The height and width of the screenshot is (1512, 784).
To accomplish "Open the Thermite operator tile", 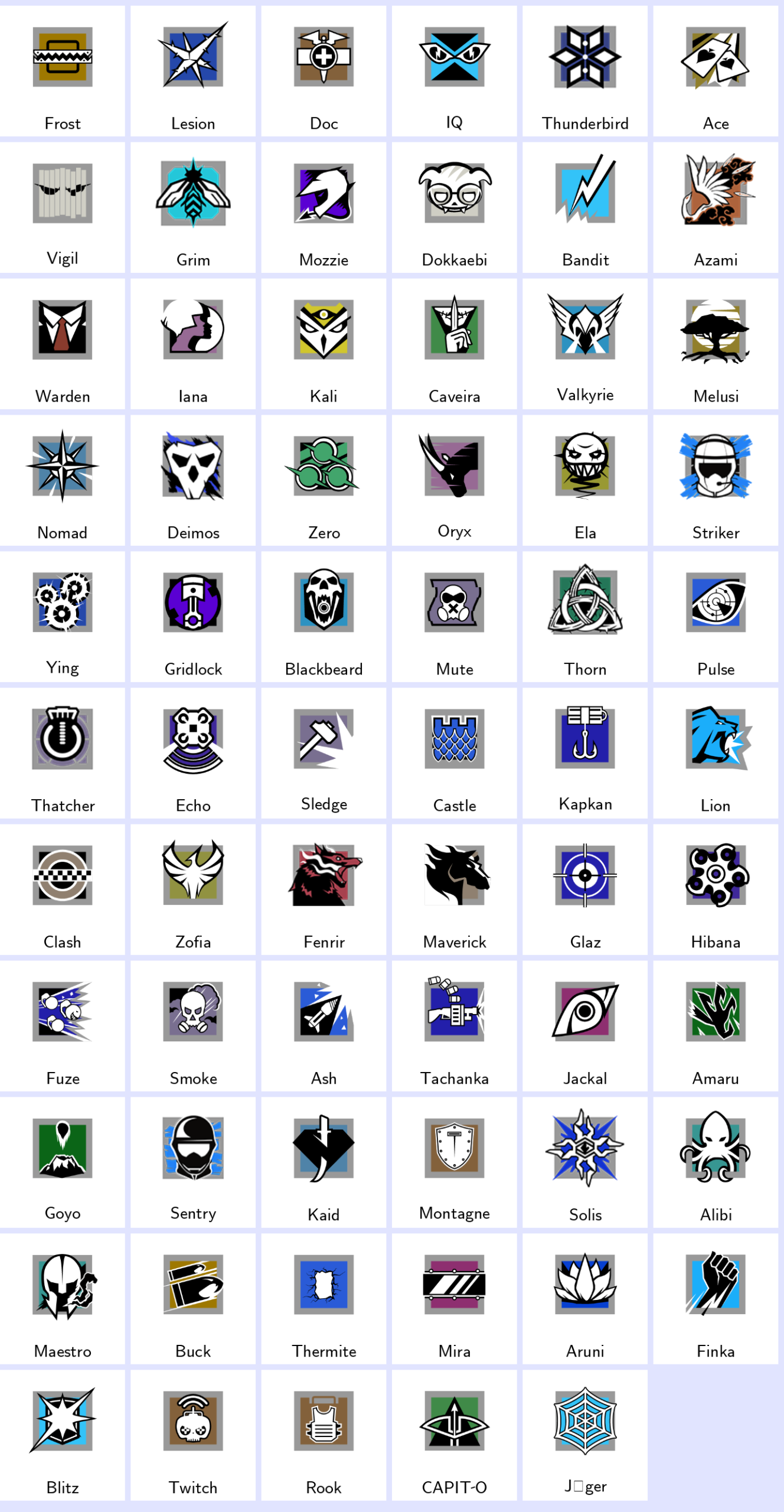I will 324,1299.
